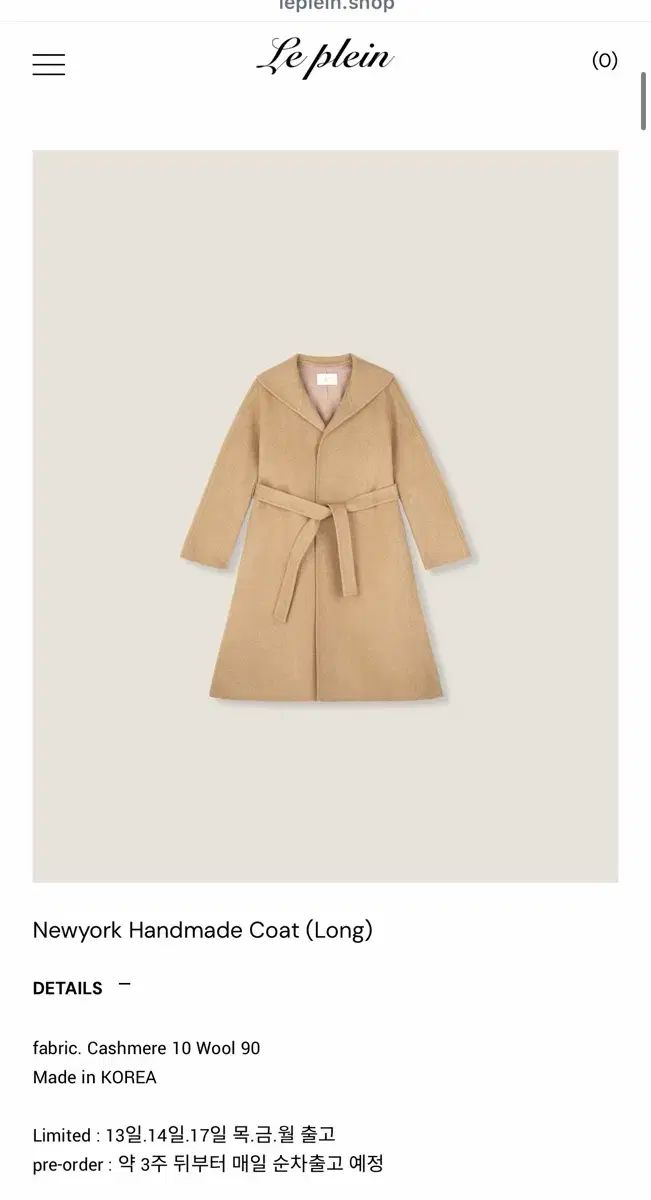View the Newyork Handmade Coat image
Screen dimensions: 651x1200
coord(325,516)
